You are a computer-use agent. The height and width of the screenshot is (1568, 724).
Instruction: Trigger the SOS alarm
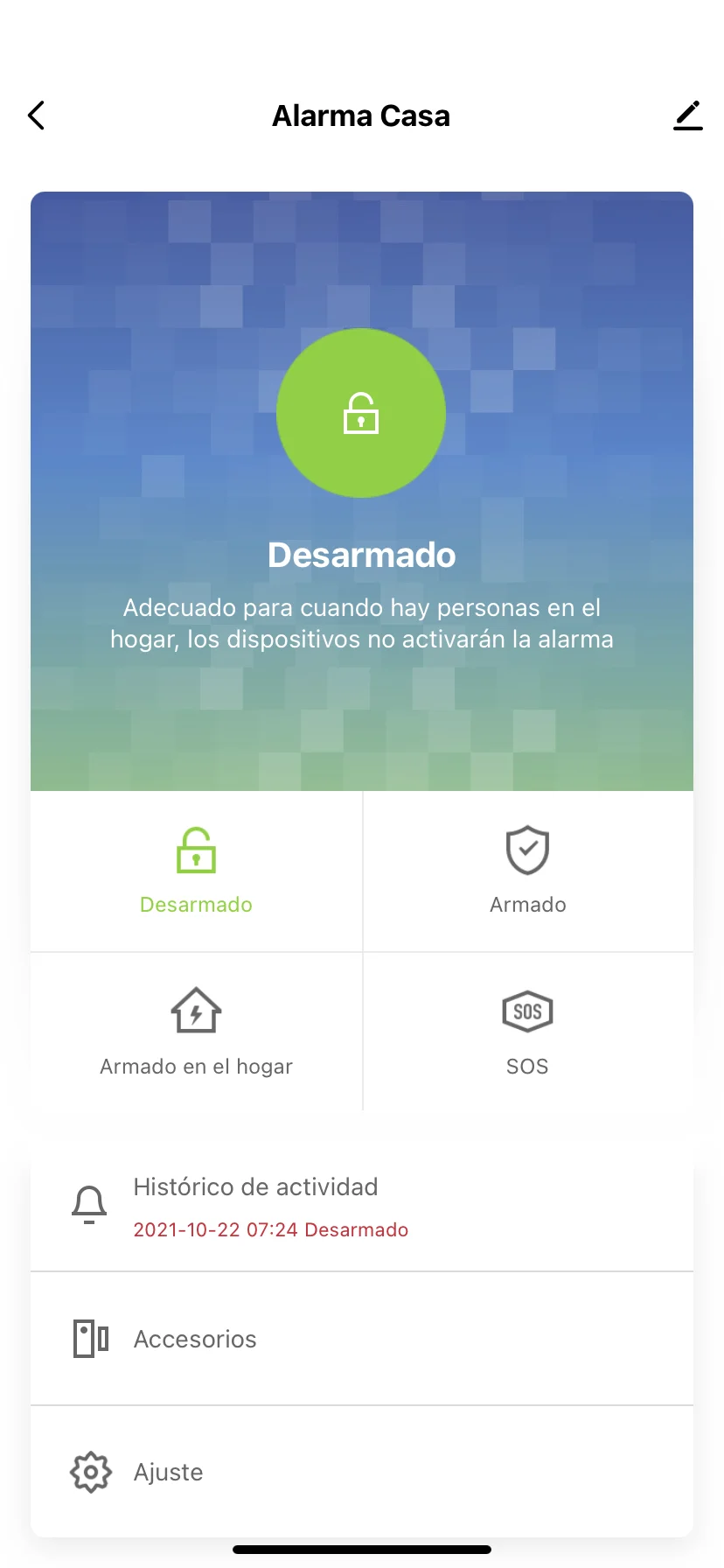point(527,1032)
